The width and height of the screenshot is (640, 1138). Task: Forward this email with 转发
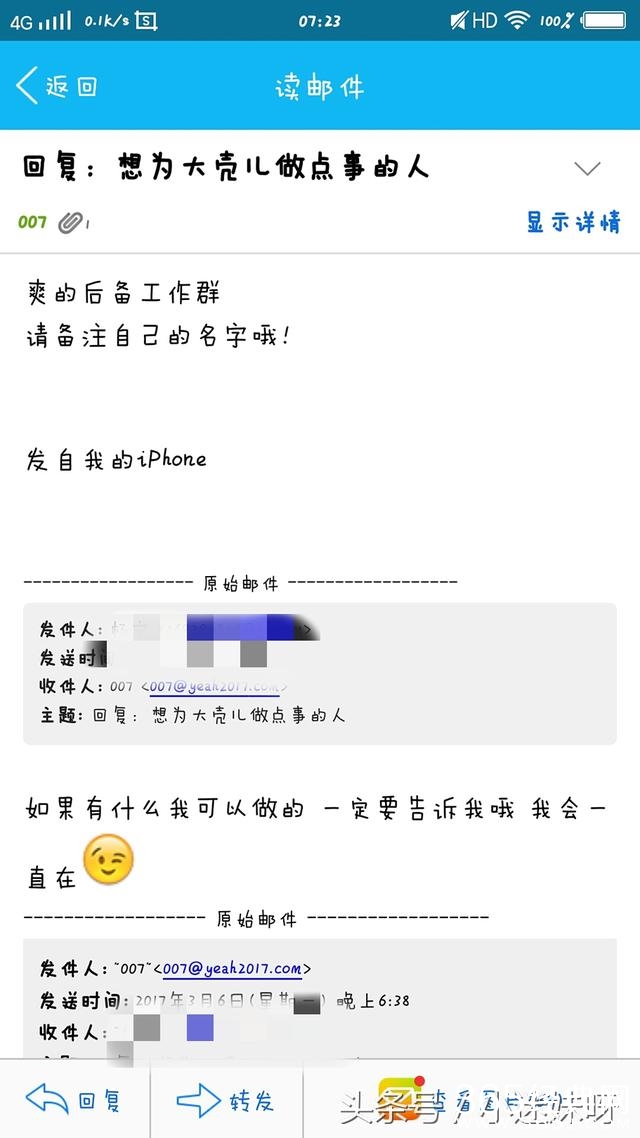[x=226, y=1101]
